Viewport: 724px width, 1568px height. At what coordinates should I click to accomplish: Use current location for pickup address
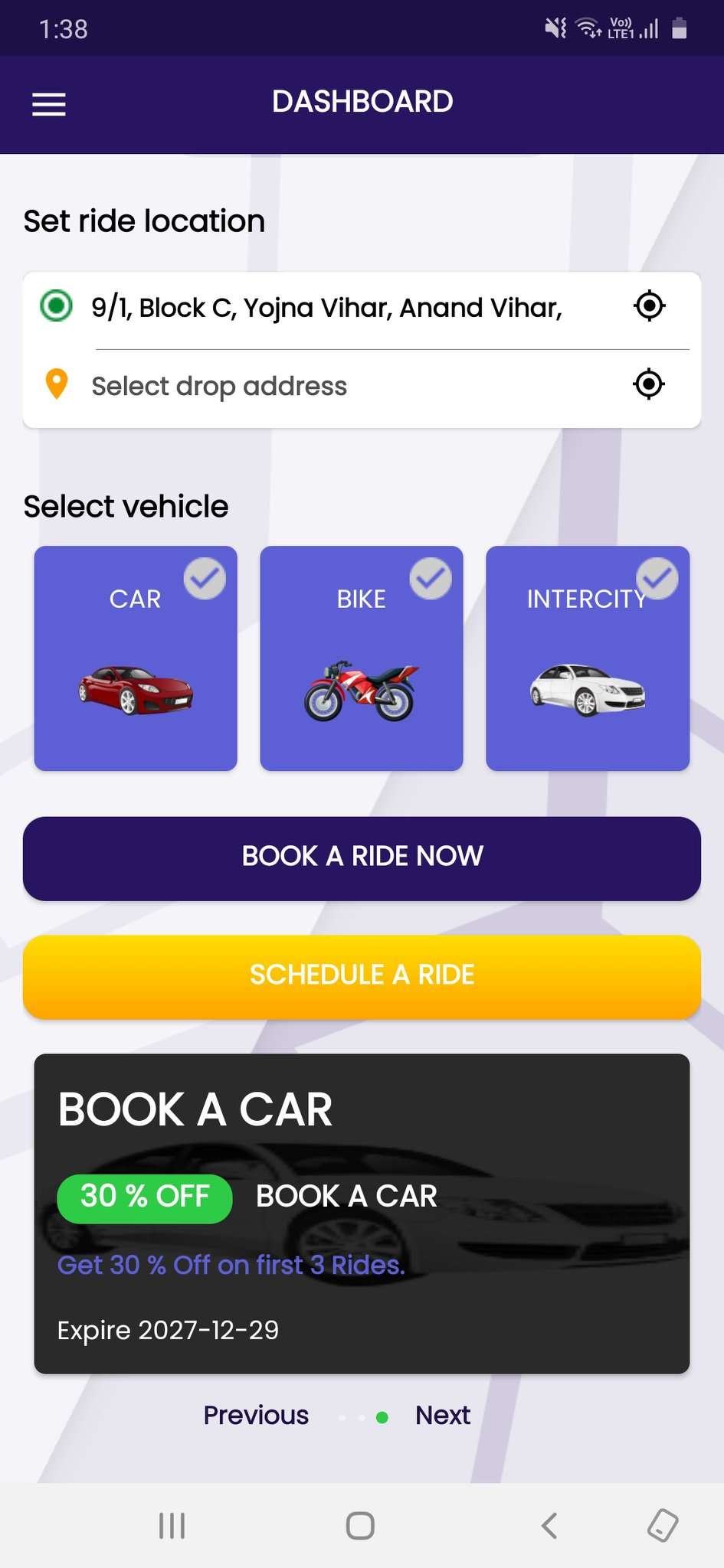649,306
